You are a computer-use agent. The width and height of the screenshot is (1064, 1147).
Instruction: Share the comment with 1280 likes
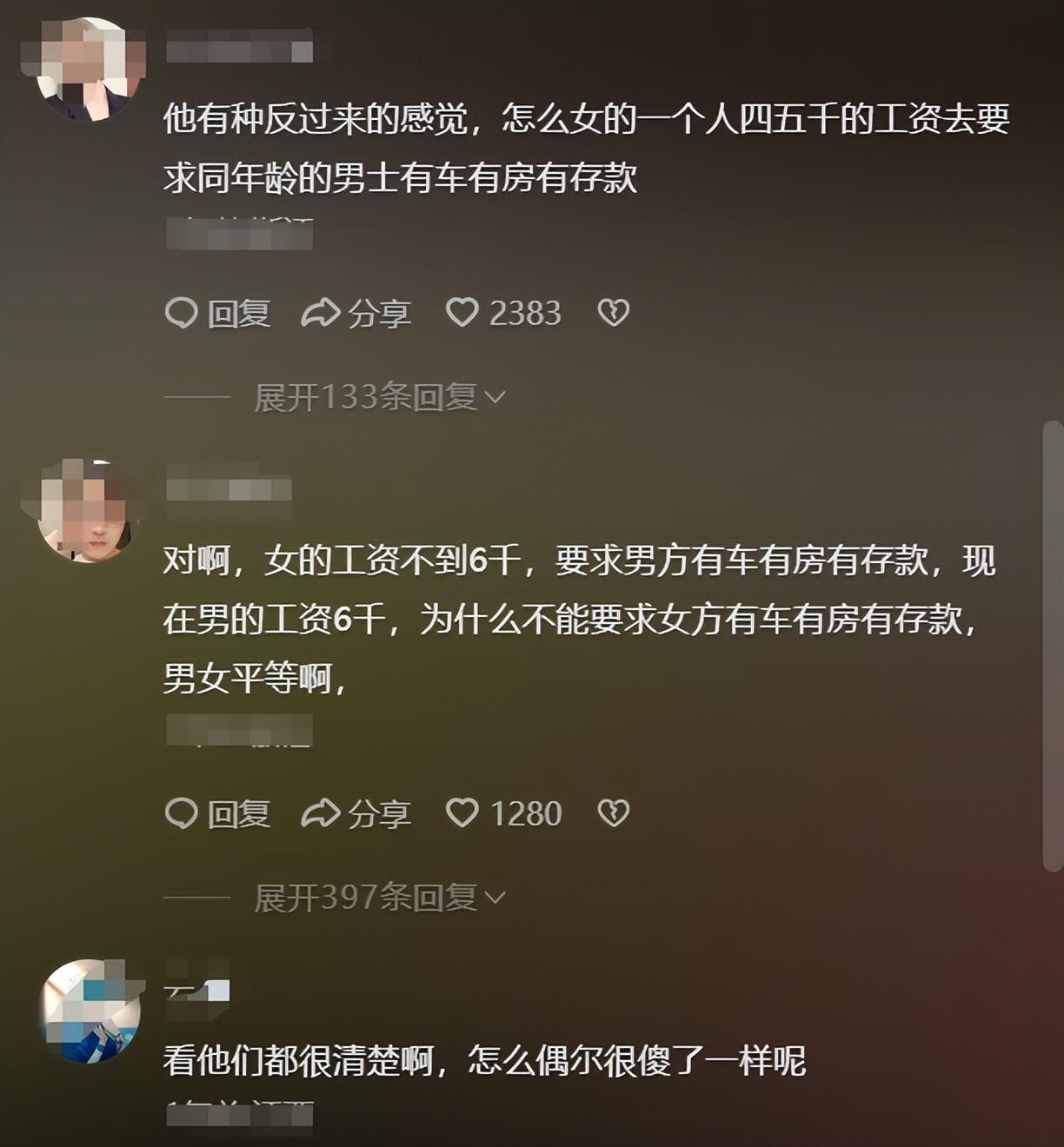pyautogui.click(x=356, y=813)
